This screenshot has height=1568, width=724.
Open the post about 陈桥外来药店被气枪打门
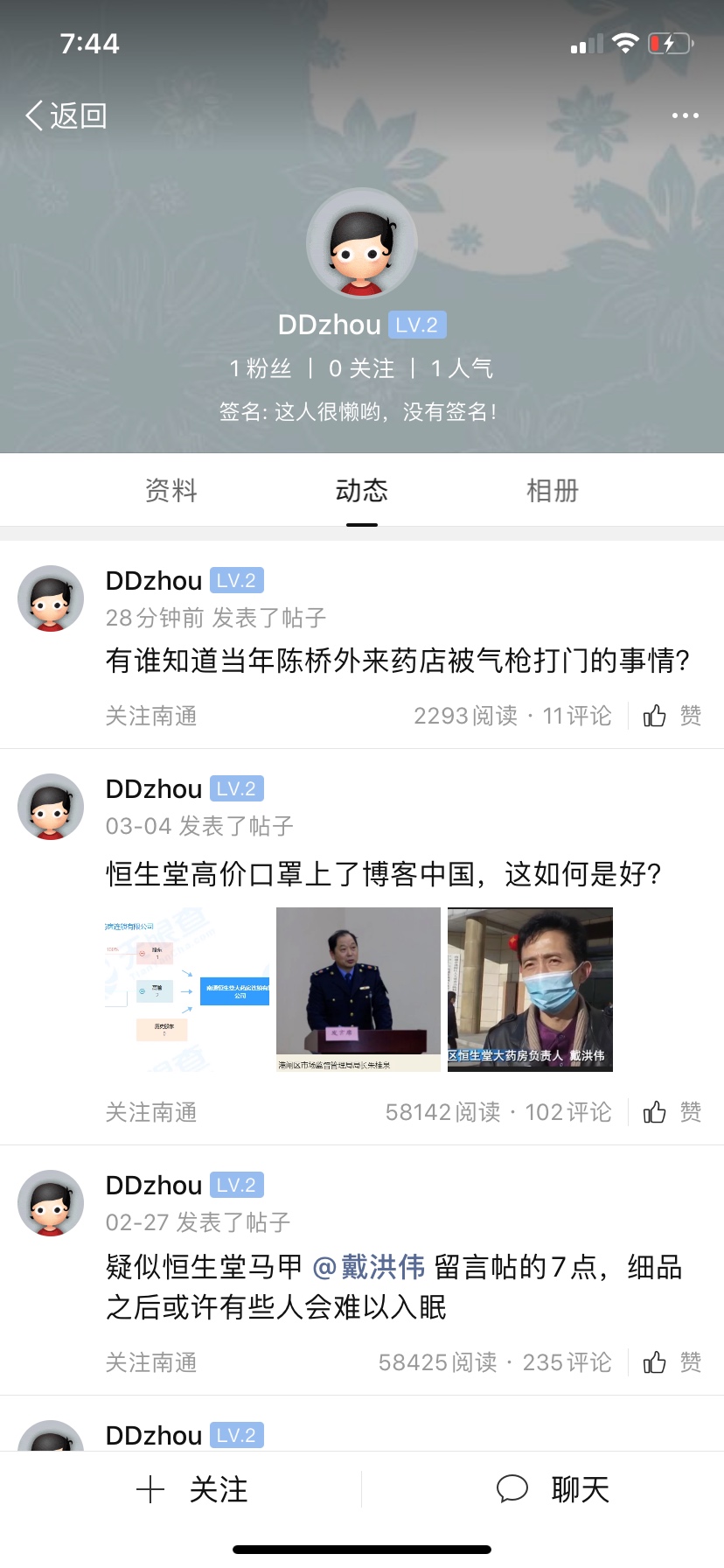(398, 661)
